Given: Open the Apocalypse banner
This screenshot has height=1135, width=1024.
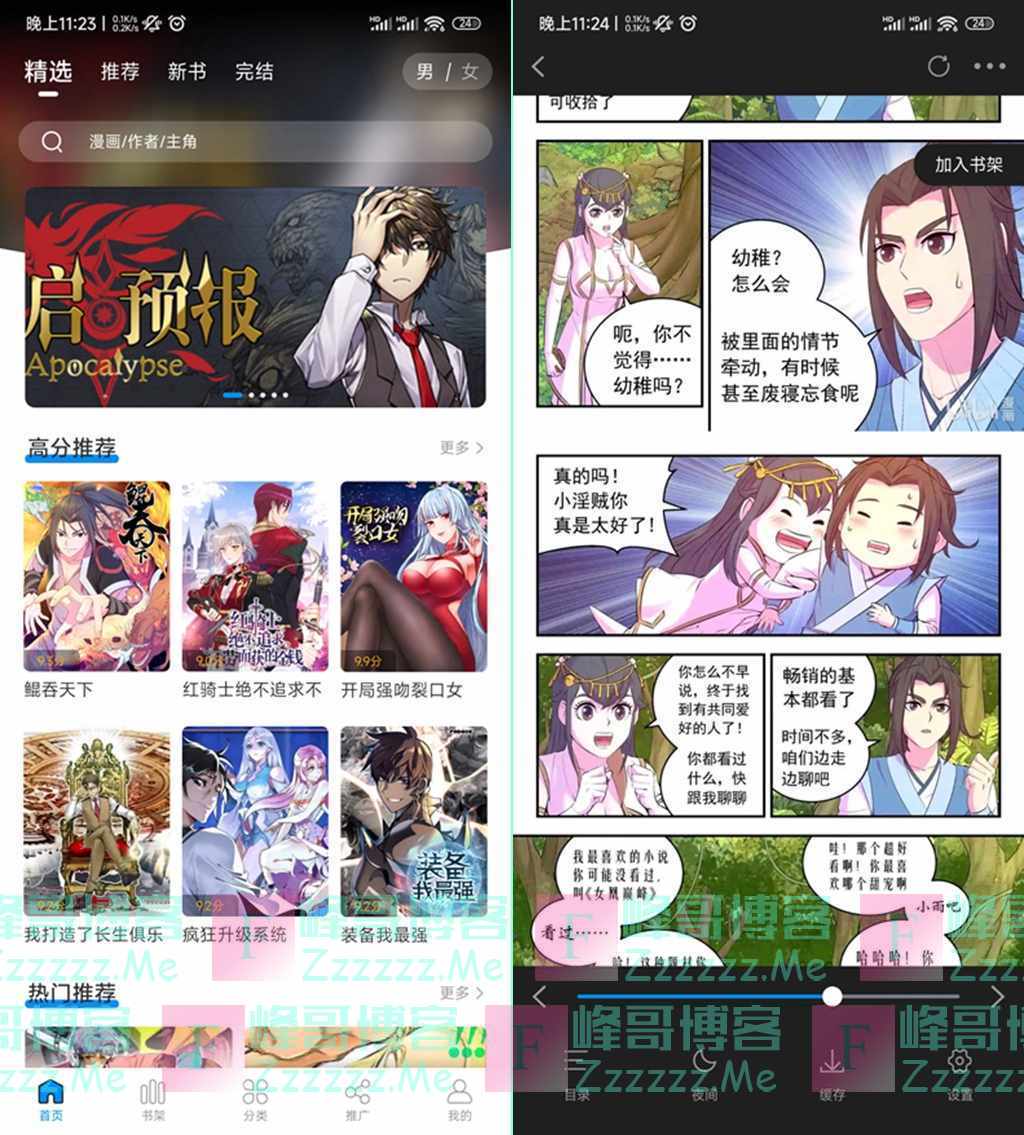Looking at the screenshot, I should tap(255, 297).
